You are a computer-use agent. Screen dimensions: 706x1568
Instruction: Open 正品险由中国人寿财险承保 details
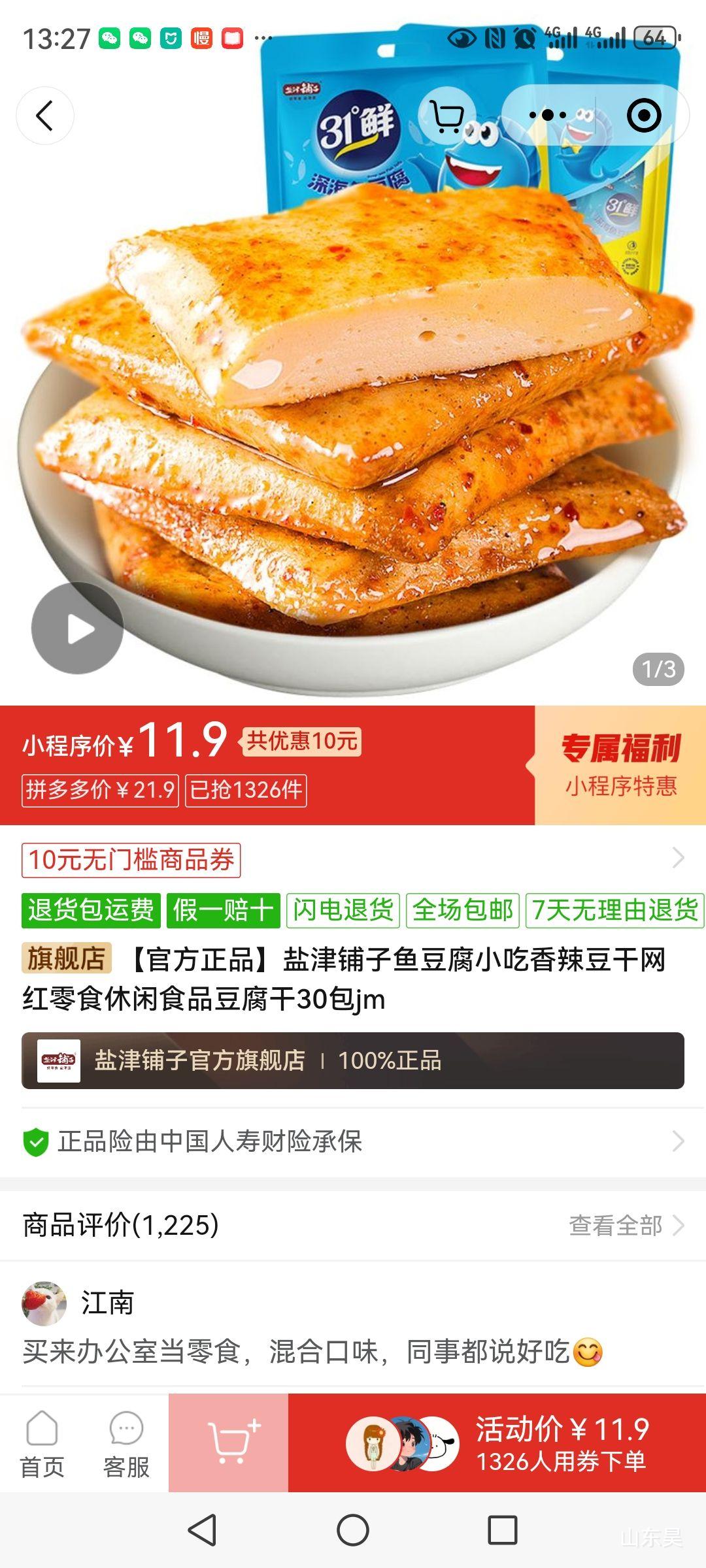coord(353,1141)
